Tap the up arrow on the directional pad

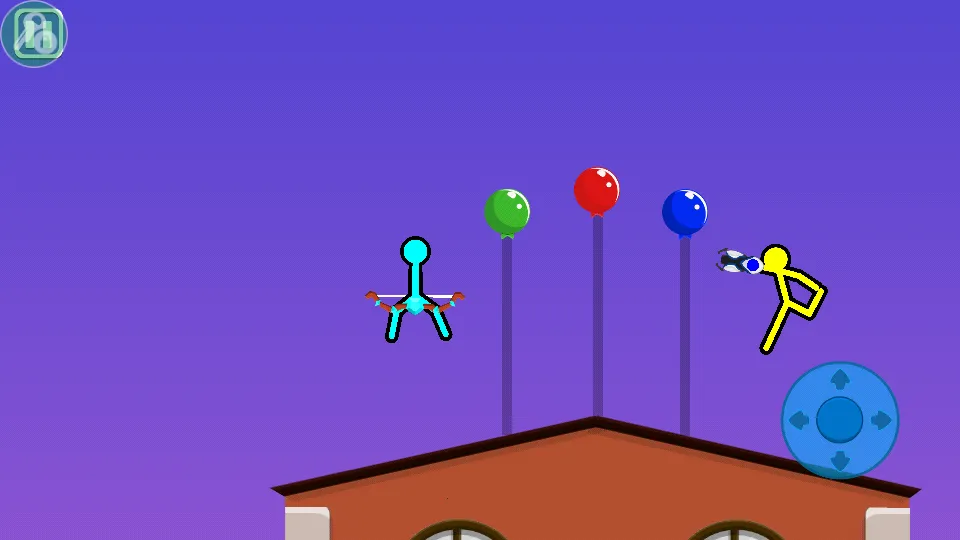pos(840,380)
